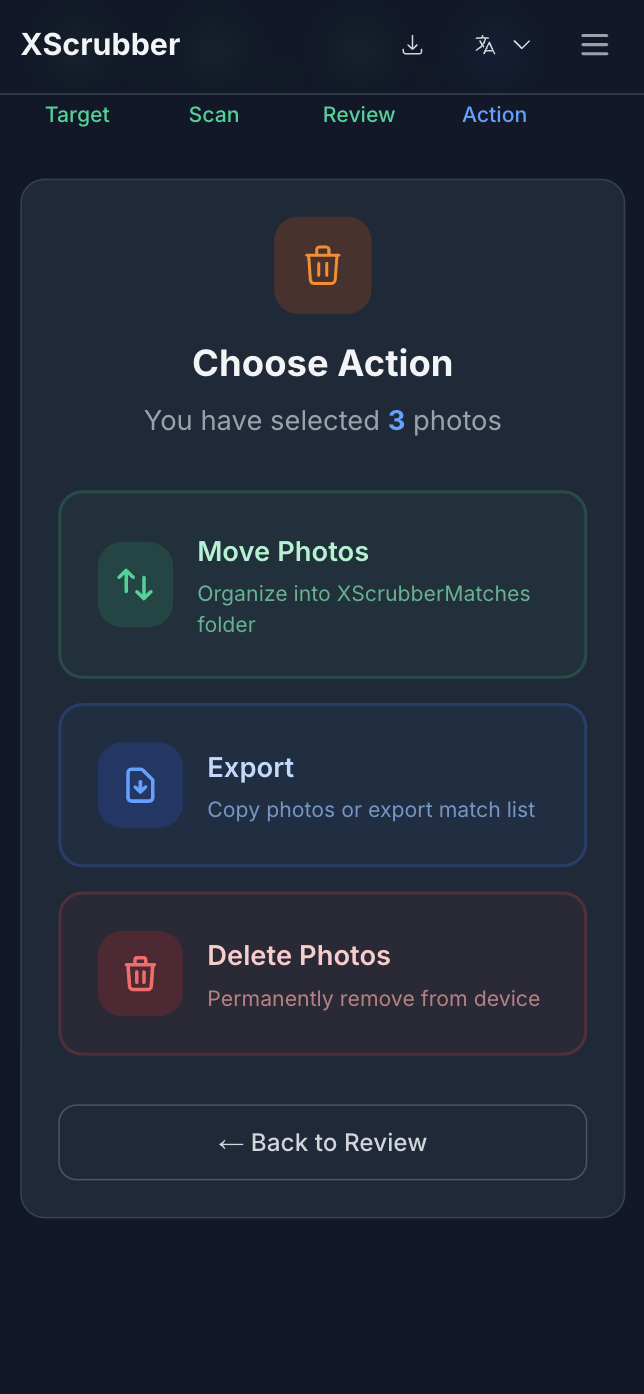The width and height of the screenshot is (644, 1394).
Task: Select the Action step
Action: click(x=494, y=115)
